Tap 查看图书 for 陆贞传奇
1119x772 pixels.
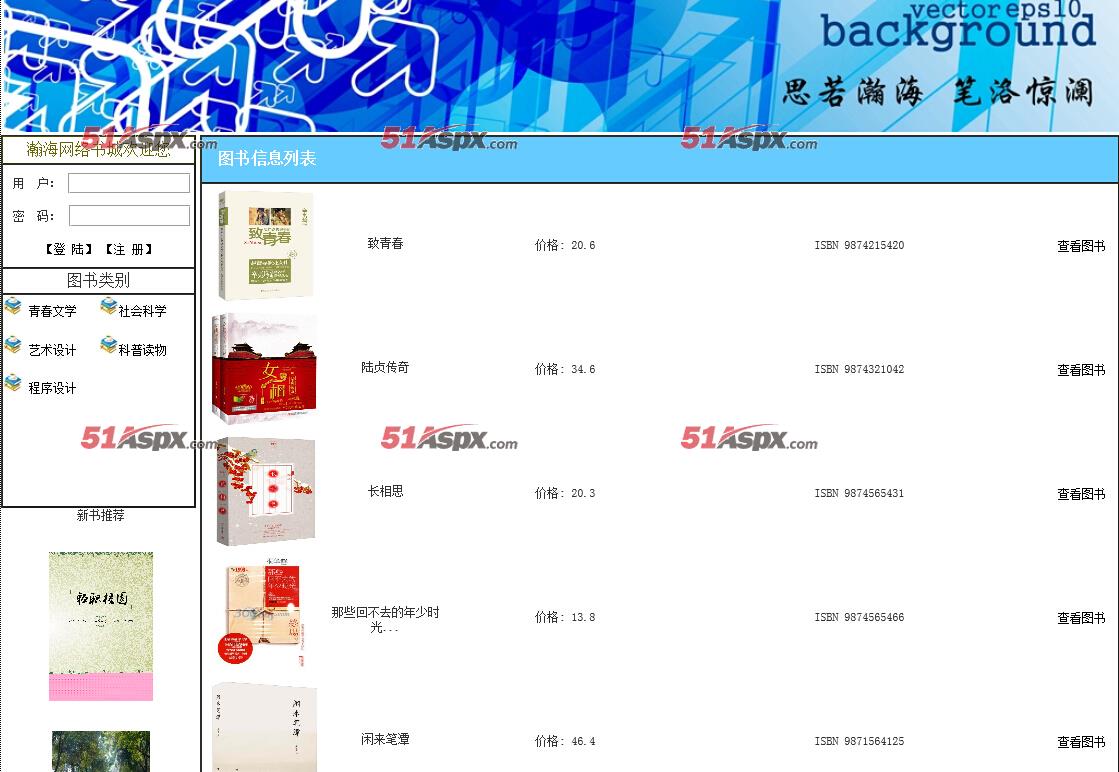coord(1081,370)
